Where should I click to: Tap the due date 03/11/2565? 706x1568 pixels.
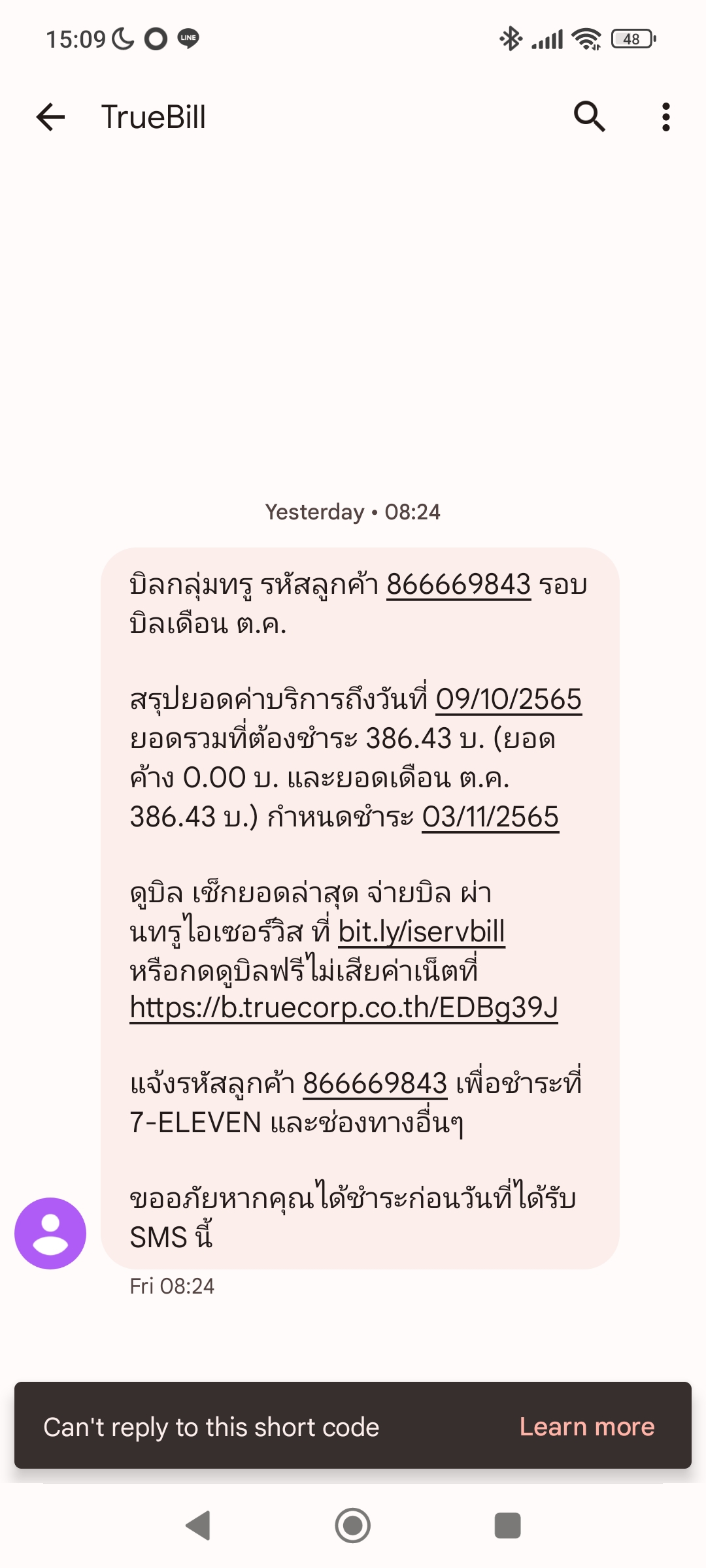490,817
